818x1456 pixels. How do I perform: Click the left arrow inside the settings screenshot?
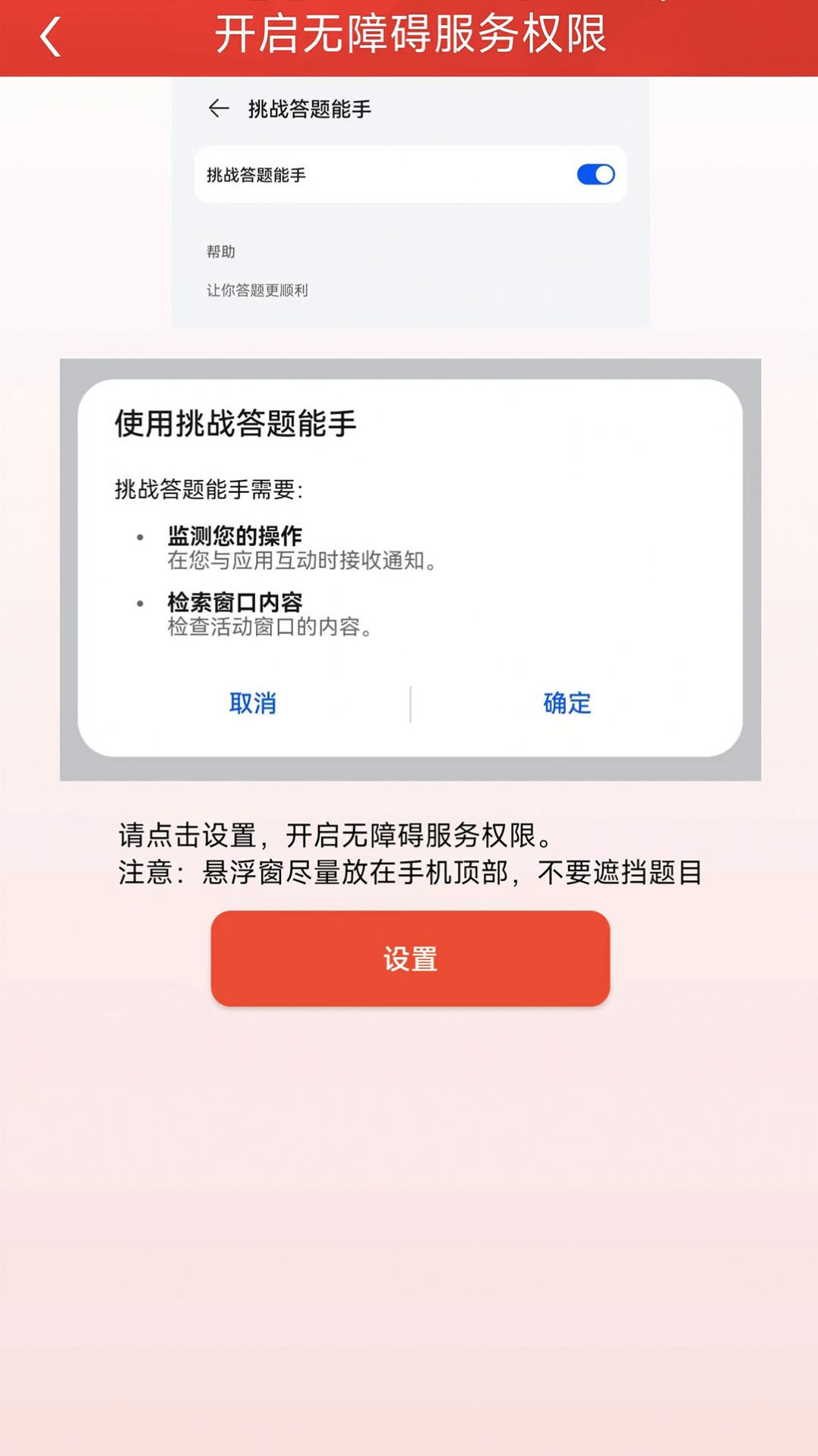(x=219, y=106)
